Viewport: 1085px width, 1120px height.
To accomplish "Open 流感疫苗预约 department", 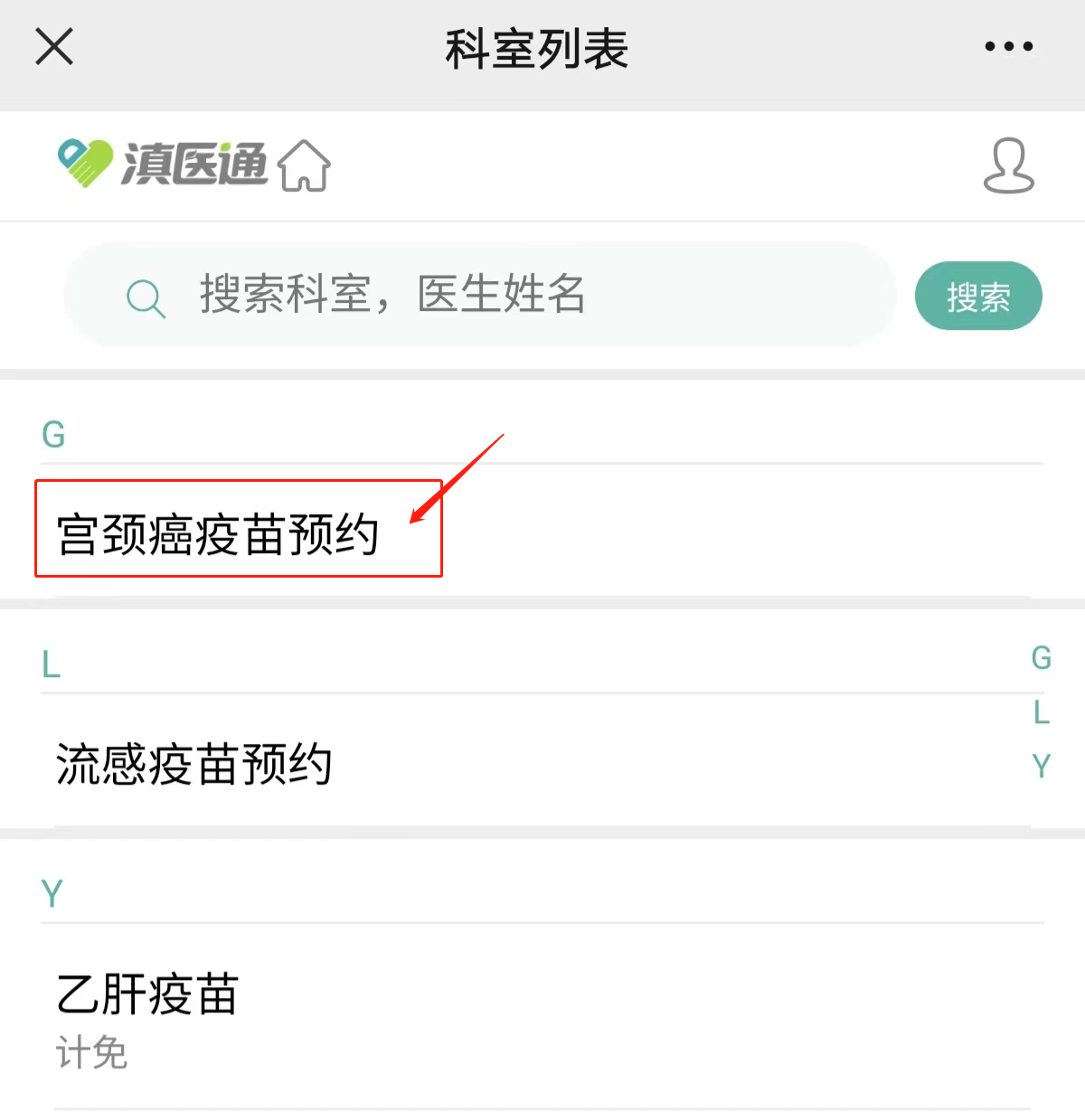I will (194, 764).
